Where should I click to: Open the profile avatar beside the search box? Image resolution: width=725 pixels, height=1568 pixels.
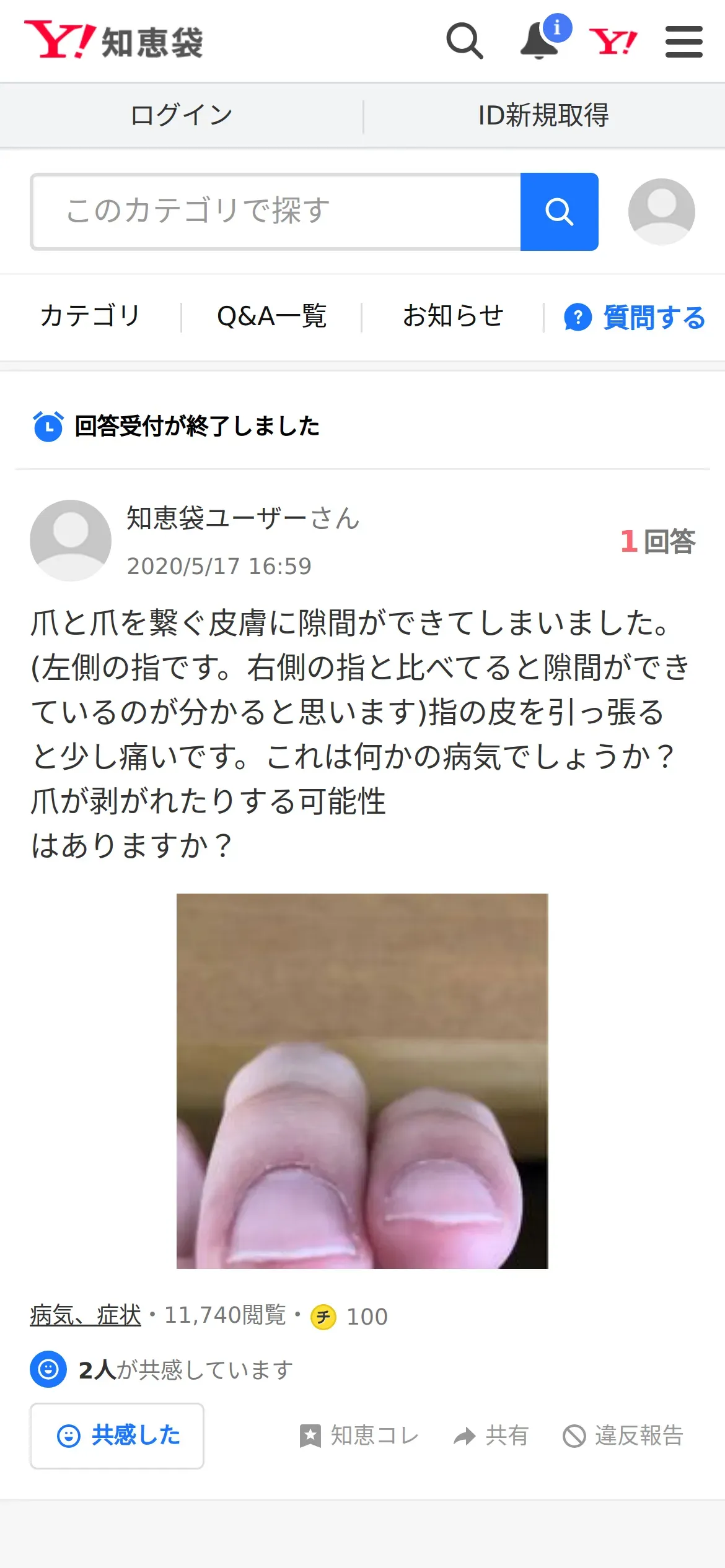tap(661, 212)
